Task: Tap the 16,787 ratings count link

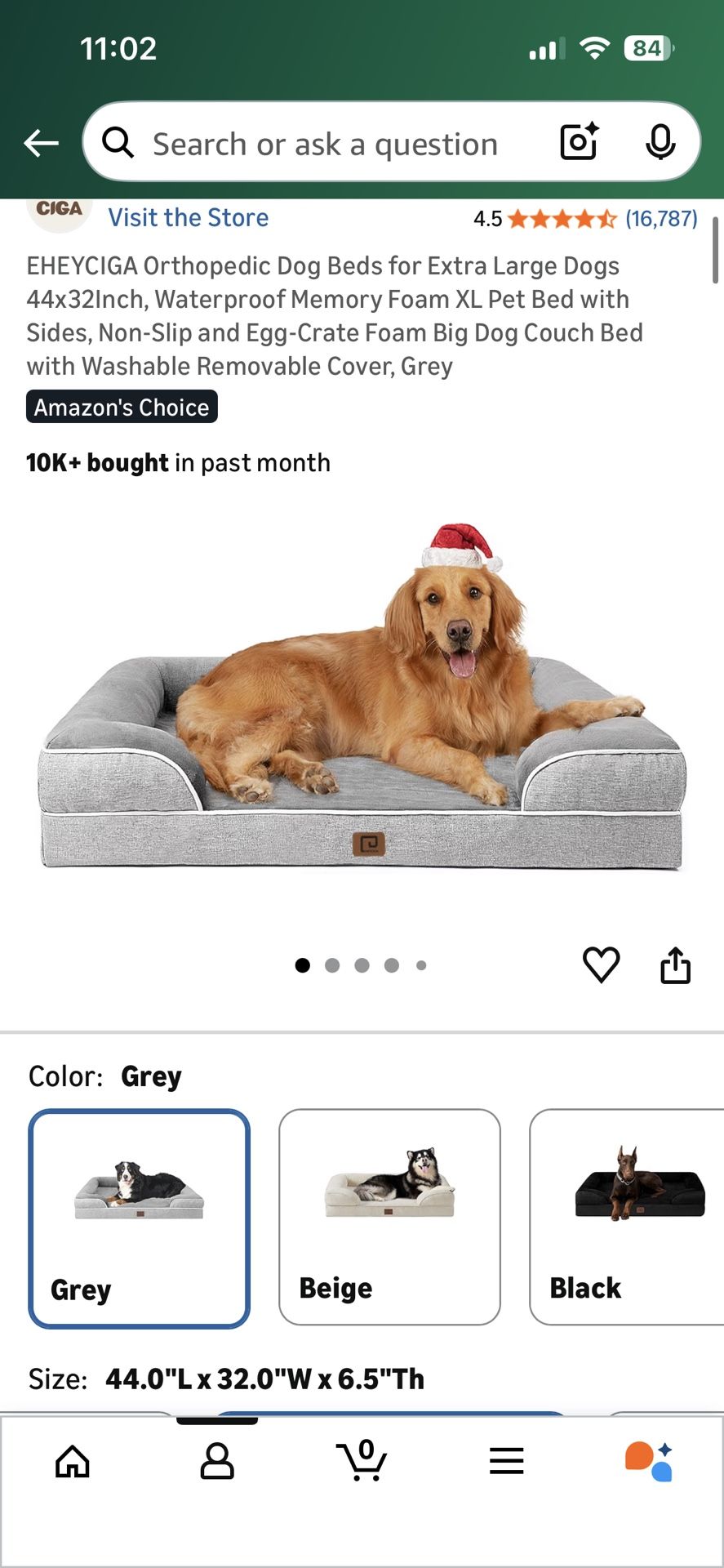Action: click(661, 218)
